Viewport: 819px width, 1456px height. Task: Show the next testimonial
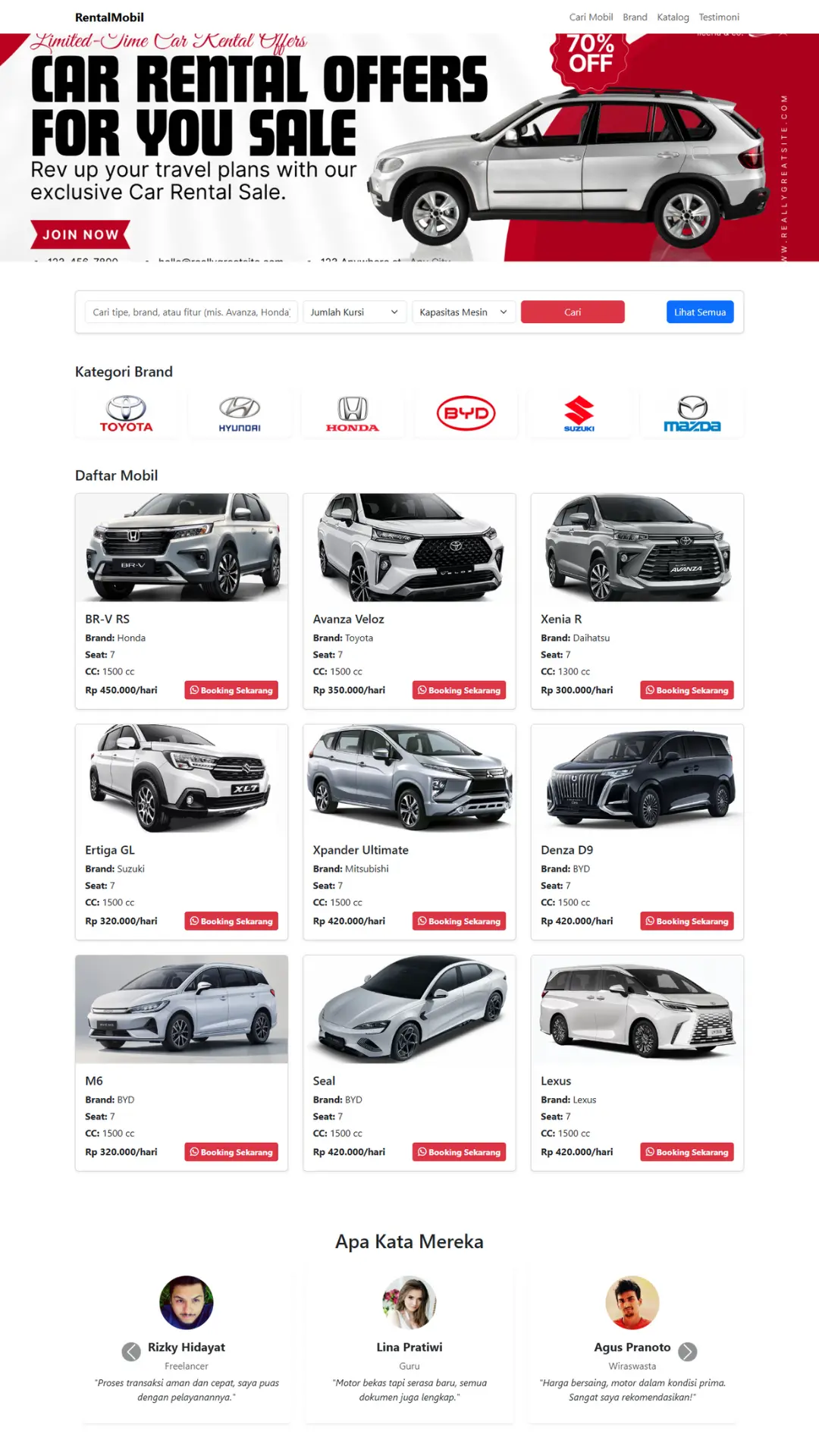pyautogui.click(x=687, y=1351)
